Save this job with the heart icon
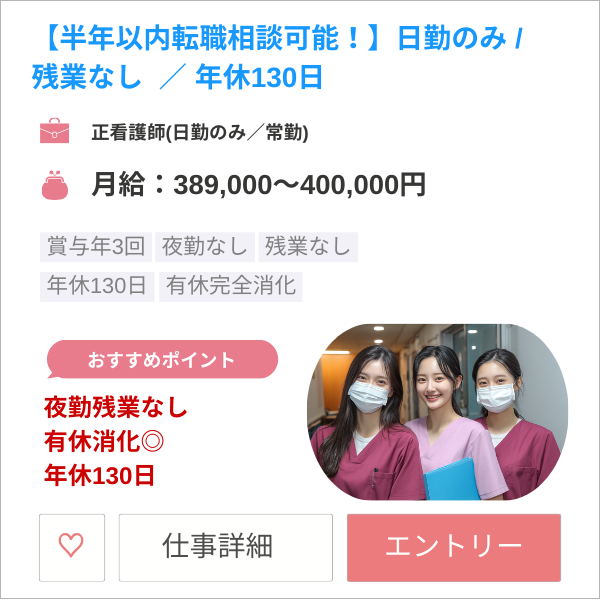This screenshot has height=603, width=600. tap(71, 547)
